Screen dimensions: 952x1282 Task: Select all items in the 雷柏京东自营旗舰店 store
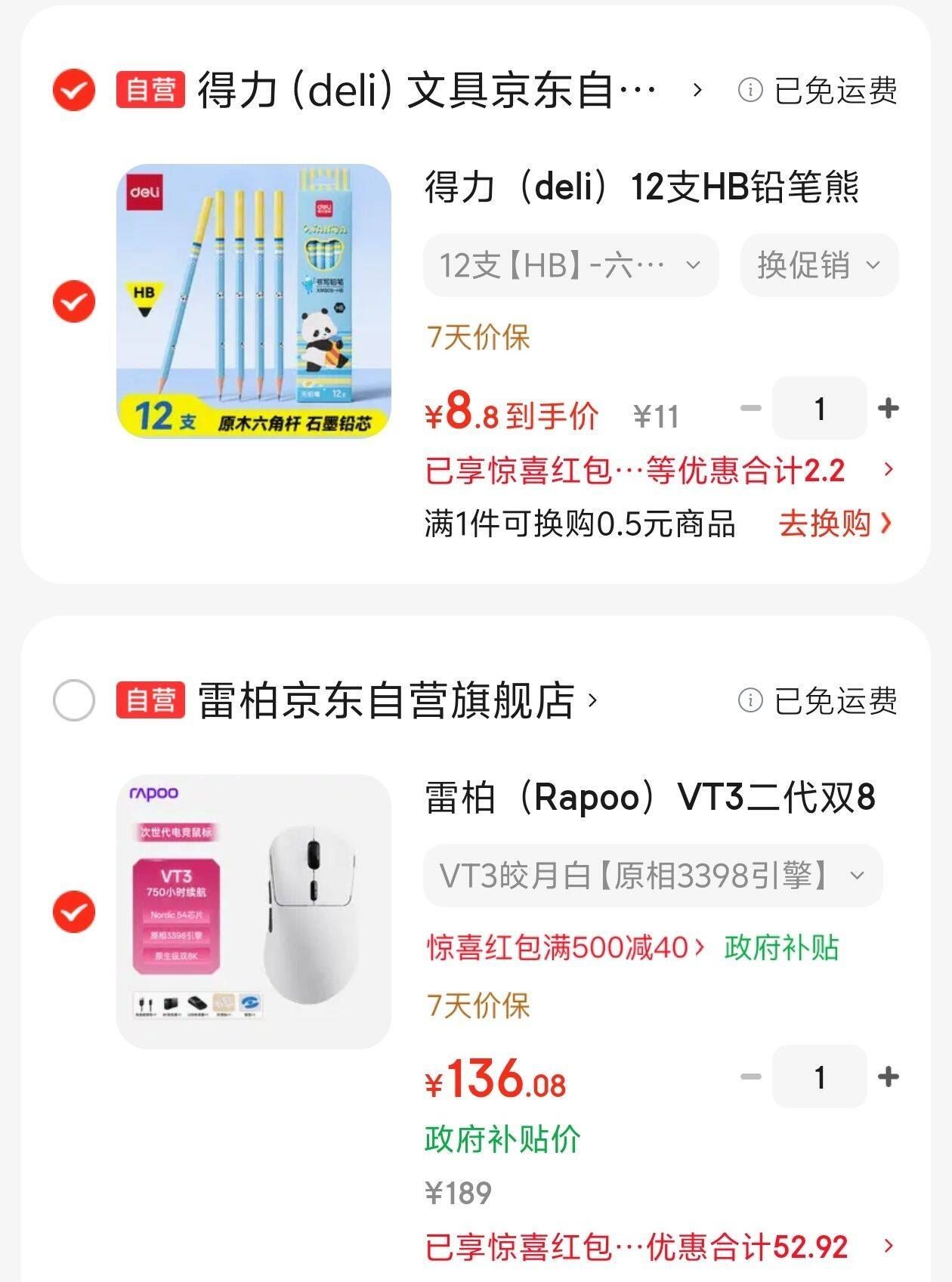pos(73,700)
